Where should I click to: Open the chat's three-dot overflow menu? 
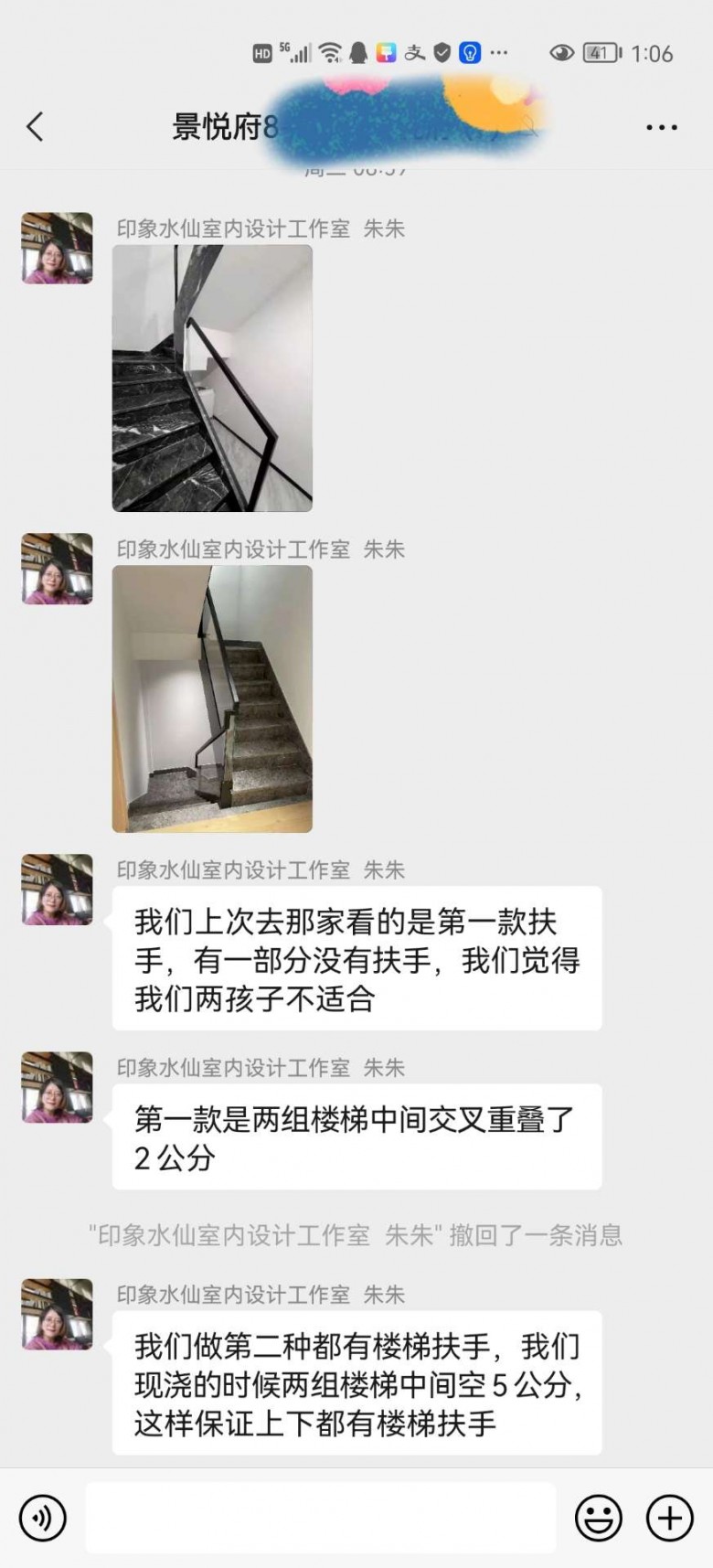661,128
